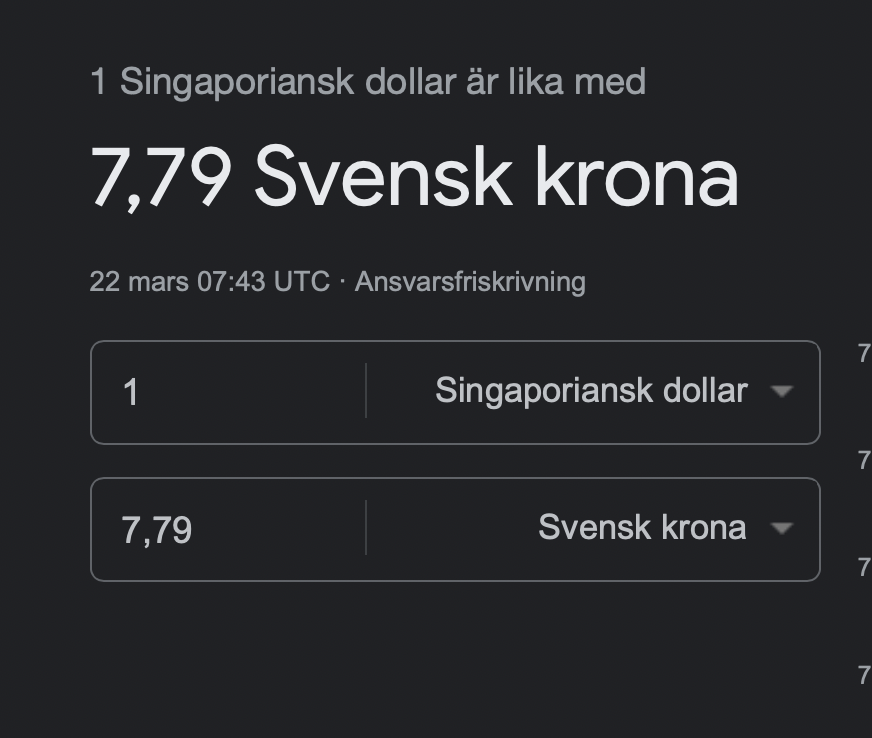The height and width of the screenshot is (738, 872).
Task: Open the Ansvarsfriskrivning link
Action: [x=470, y=282]
